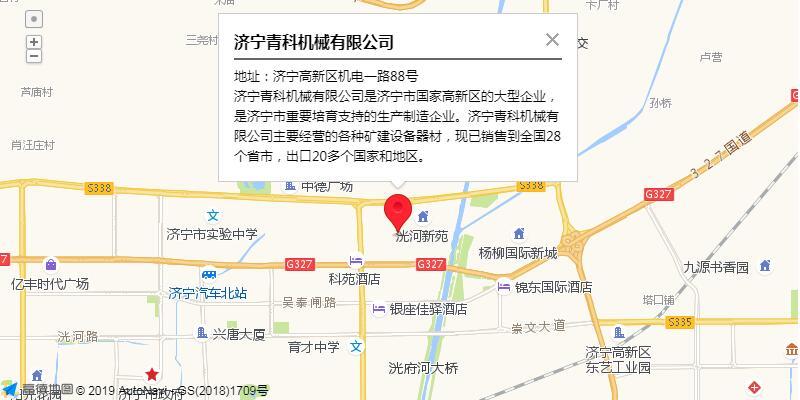This screenshot has width=800, height=400.
Task: Zoom out on the map
Action: coord(34,56)
